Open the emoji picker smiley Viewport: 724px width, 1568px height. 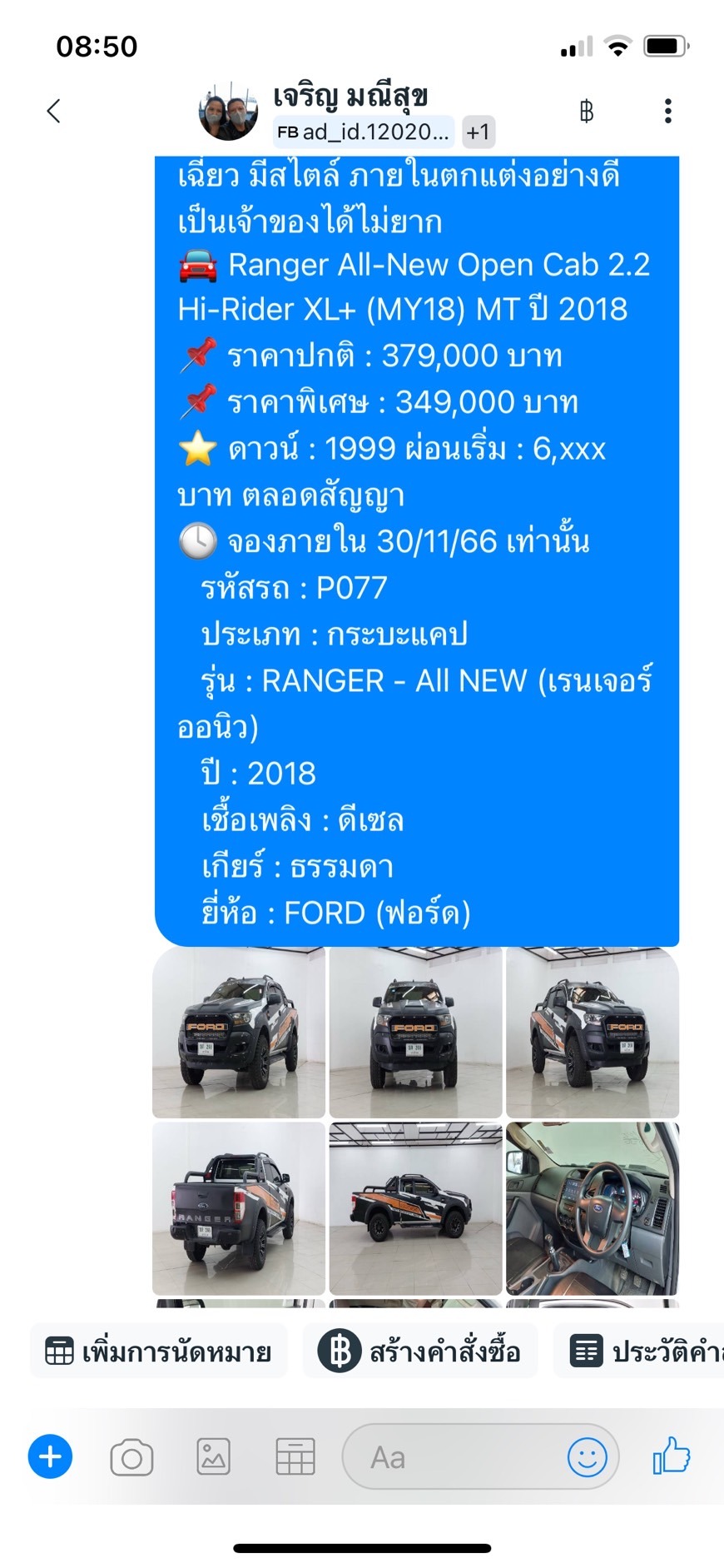click(x=588, y=1457)
